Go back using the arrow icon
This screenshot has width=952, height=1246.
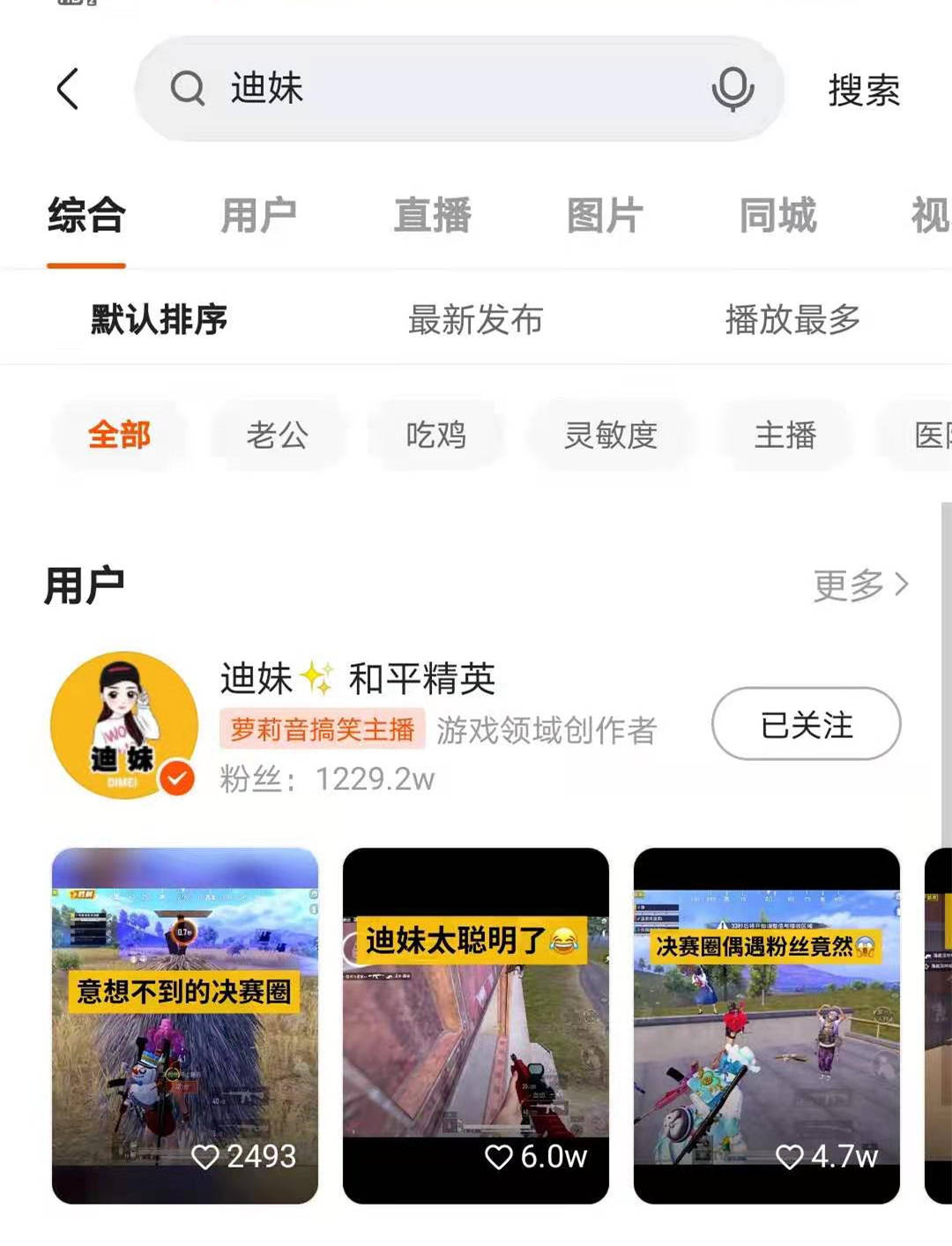[x=68, y=89]
